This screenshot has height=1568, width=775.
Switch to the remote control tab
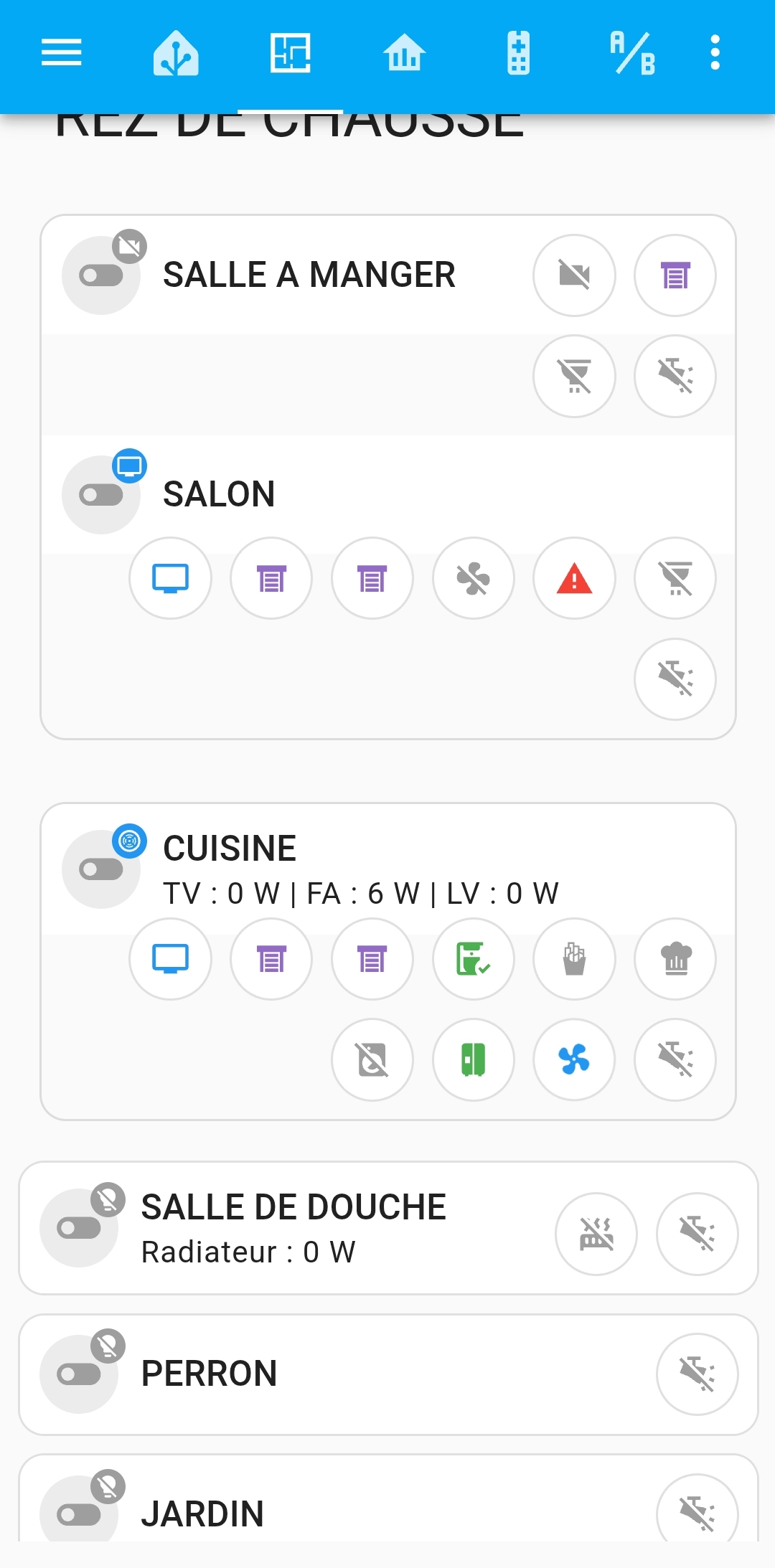(x=518, y=52)
